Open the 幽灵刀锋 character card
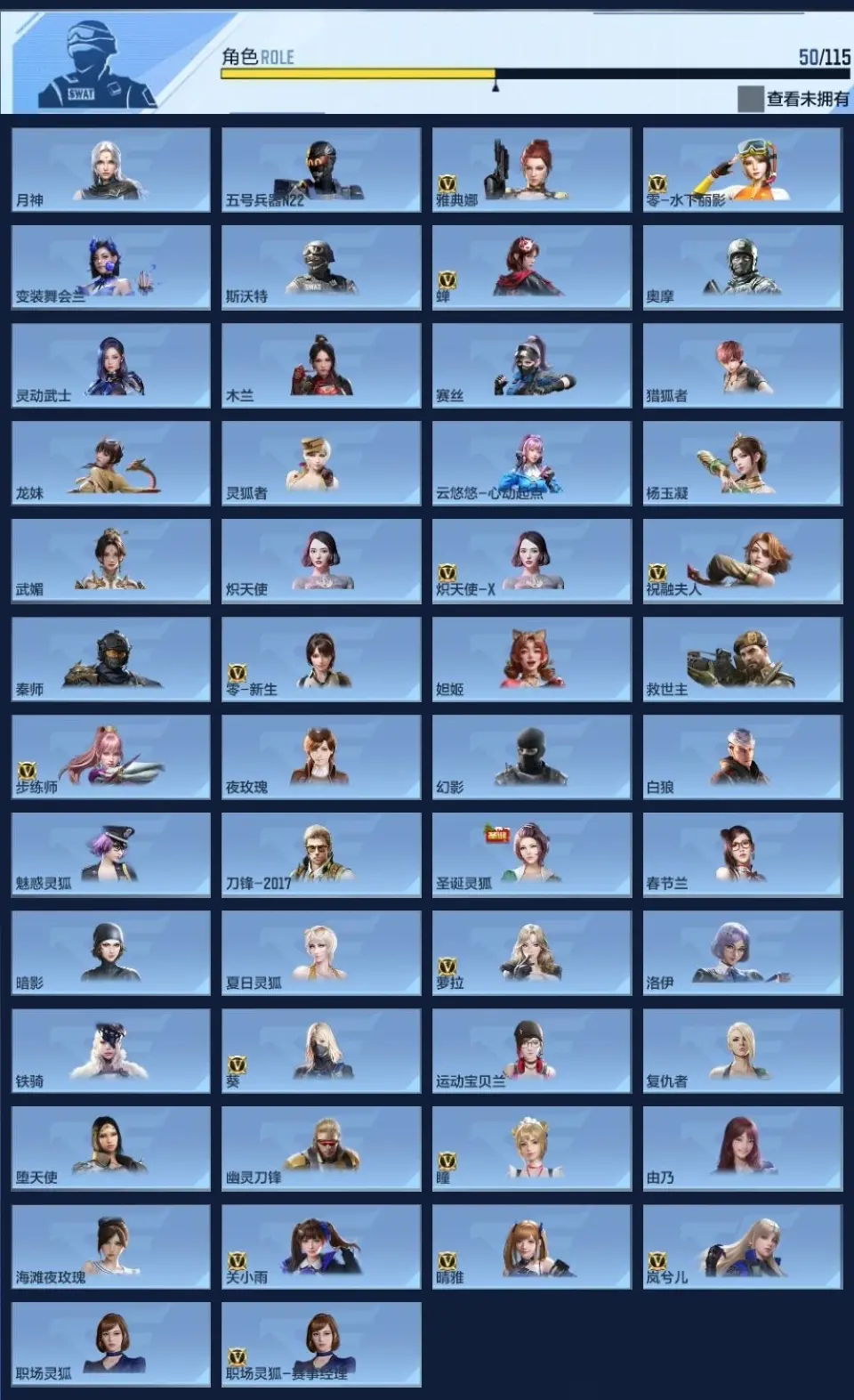The image size is (854, 1400). tap(321, 1148)
